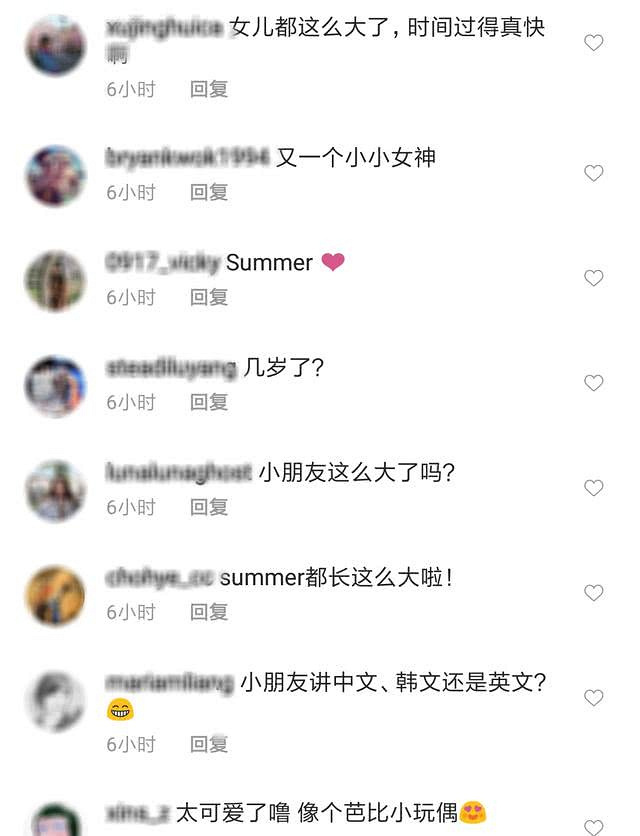
Task: Like the comment about 中文、韩文还是英文
Action: [594, 698]
